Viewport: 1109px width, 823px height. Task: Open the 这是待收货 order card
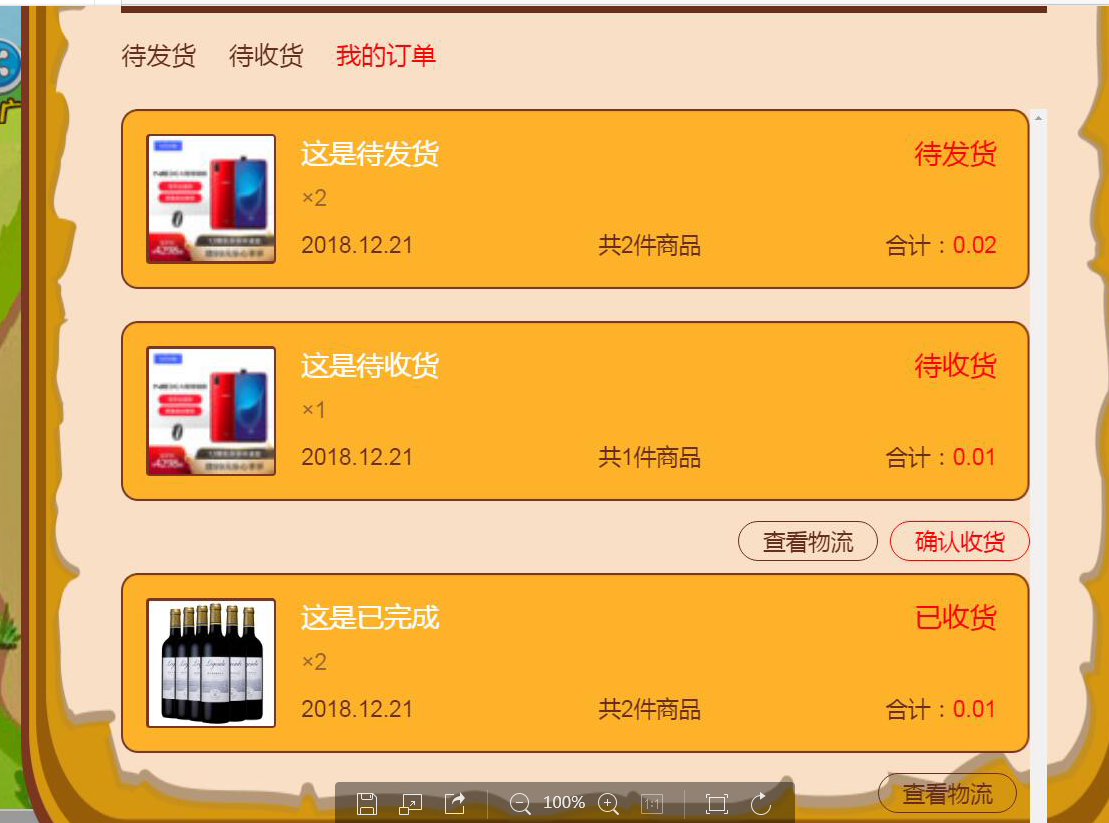(x=574, y=411)
